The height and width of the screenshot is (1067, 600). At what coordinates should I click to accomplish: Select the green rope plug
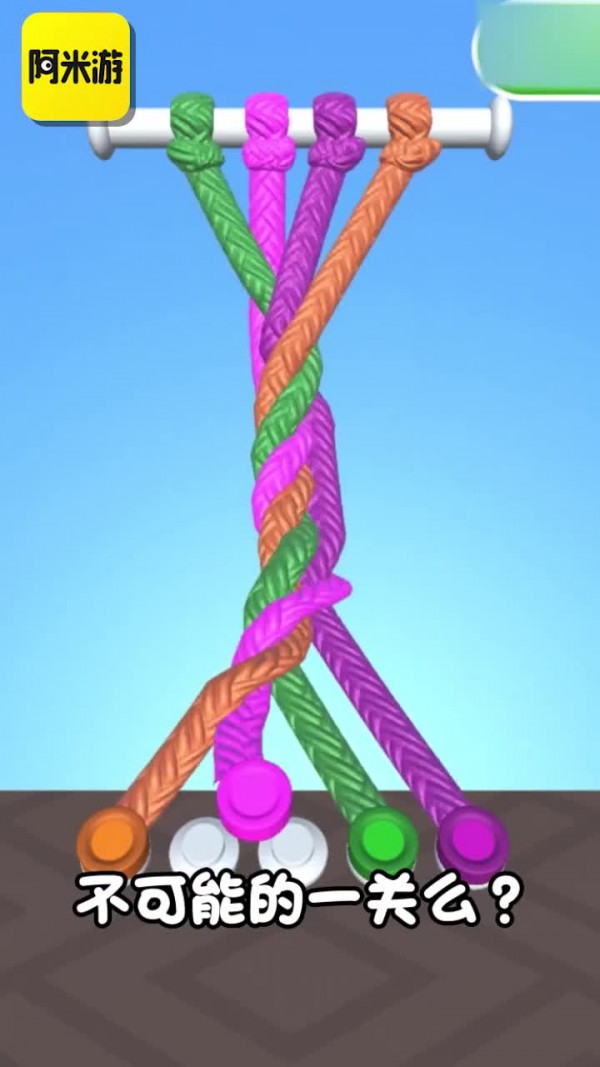pos(382,833)
